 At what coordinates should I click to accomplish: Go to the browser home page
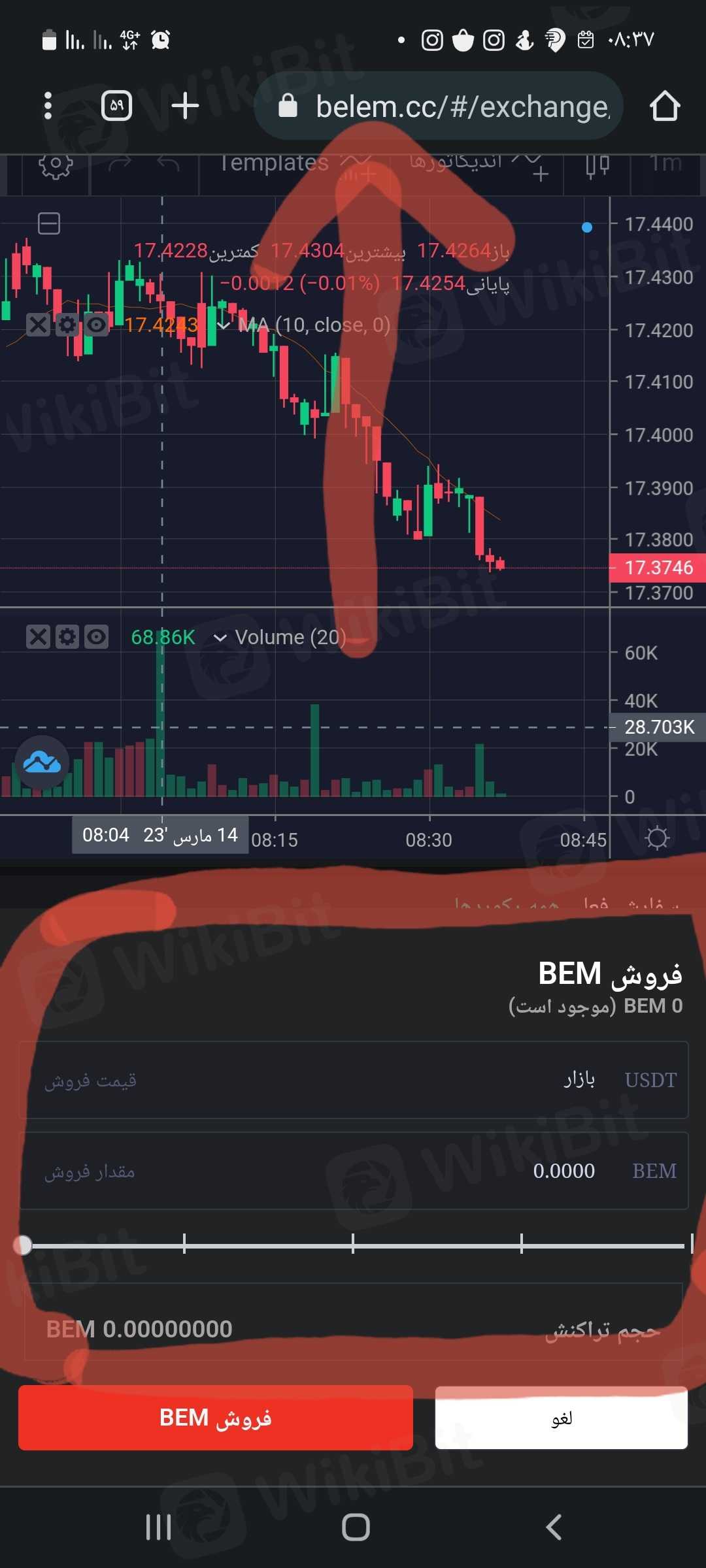pos(665,106)
